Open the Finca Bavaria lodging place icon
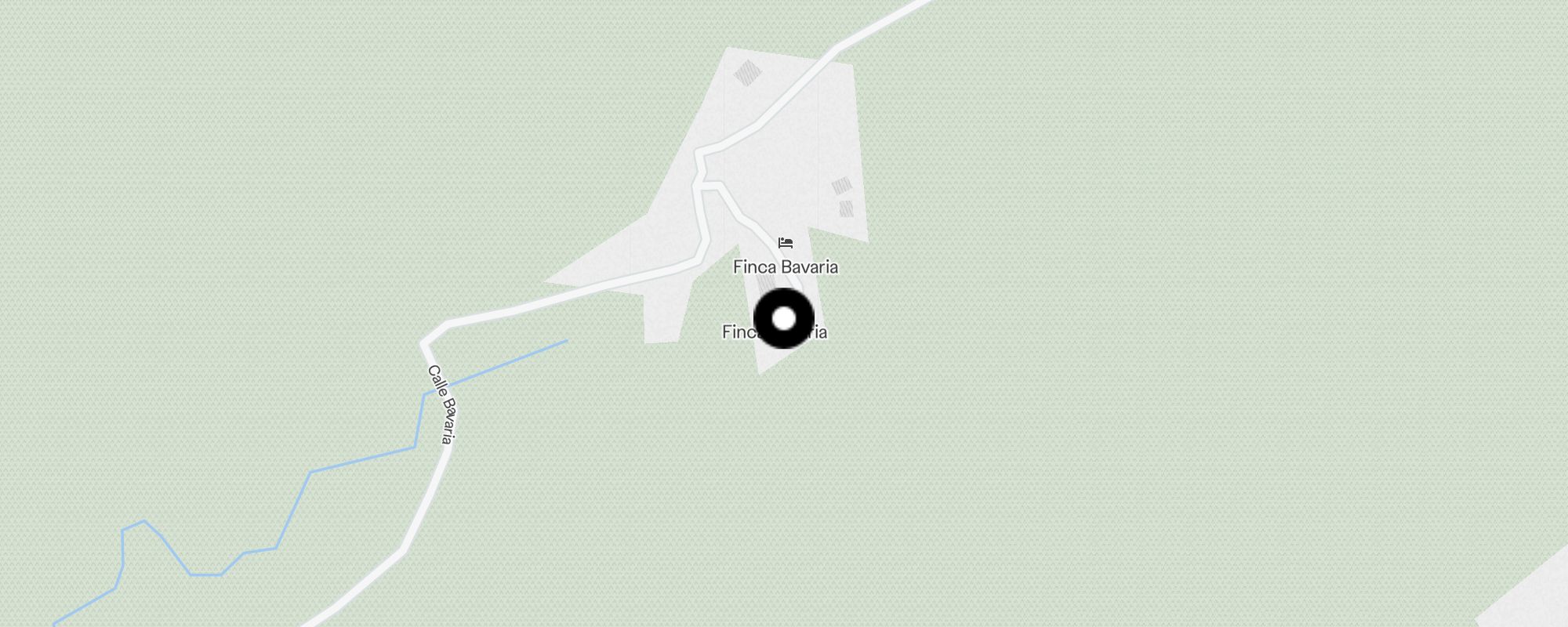This screenshot has height=627, width=1568. [786, 243]
